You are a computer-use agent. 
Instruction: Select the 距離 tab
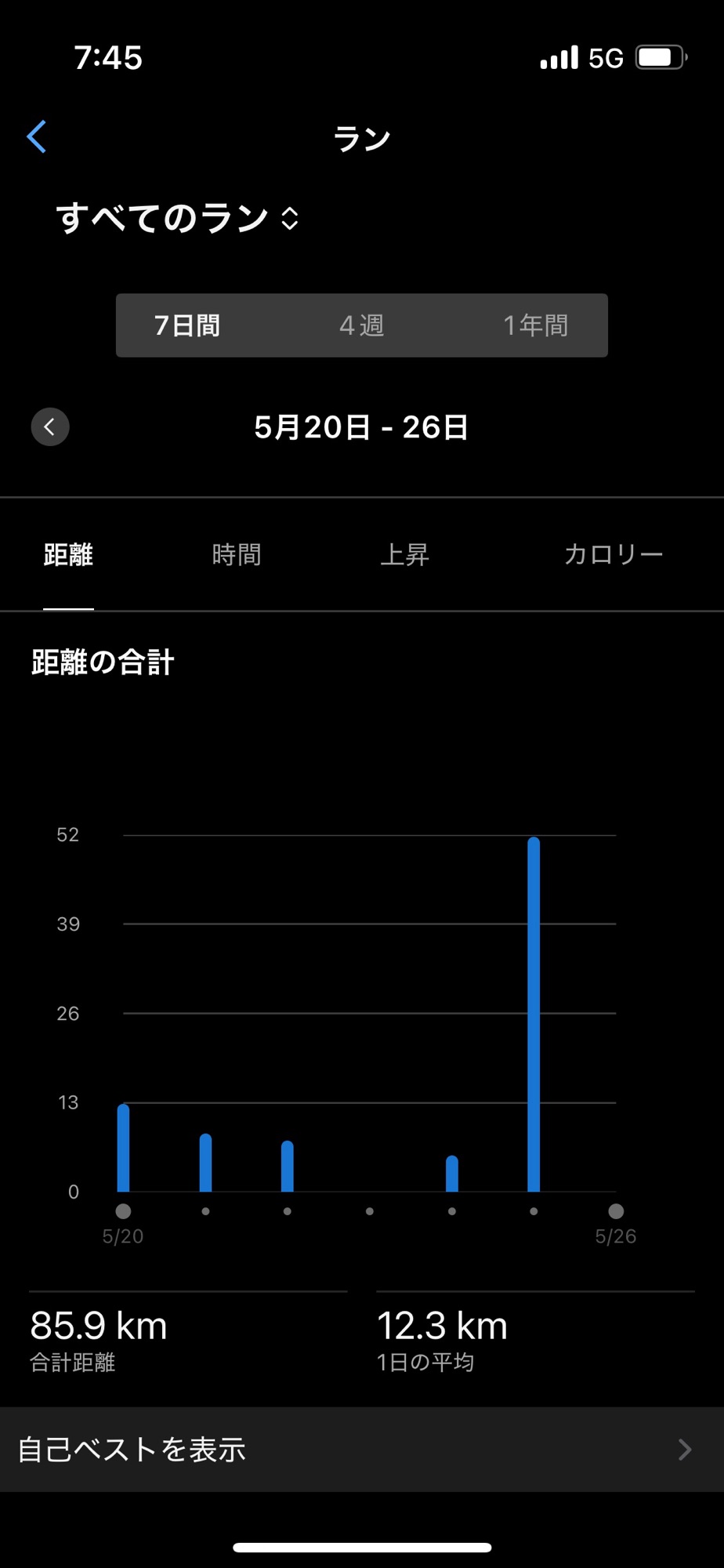click(68, 555)
